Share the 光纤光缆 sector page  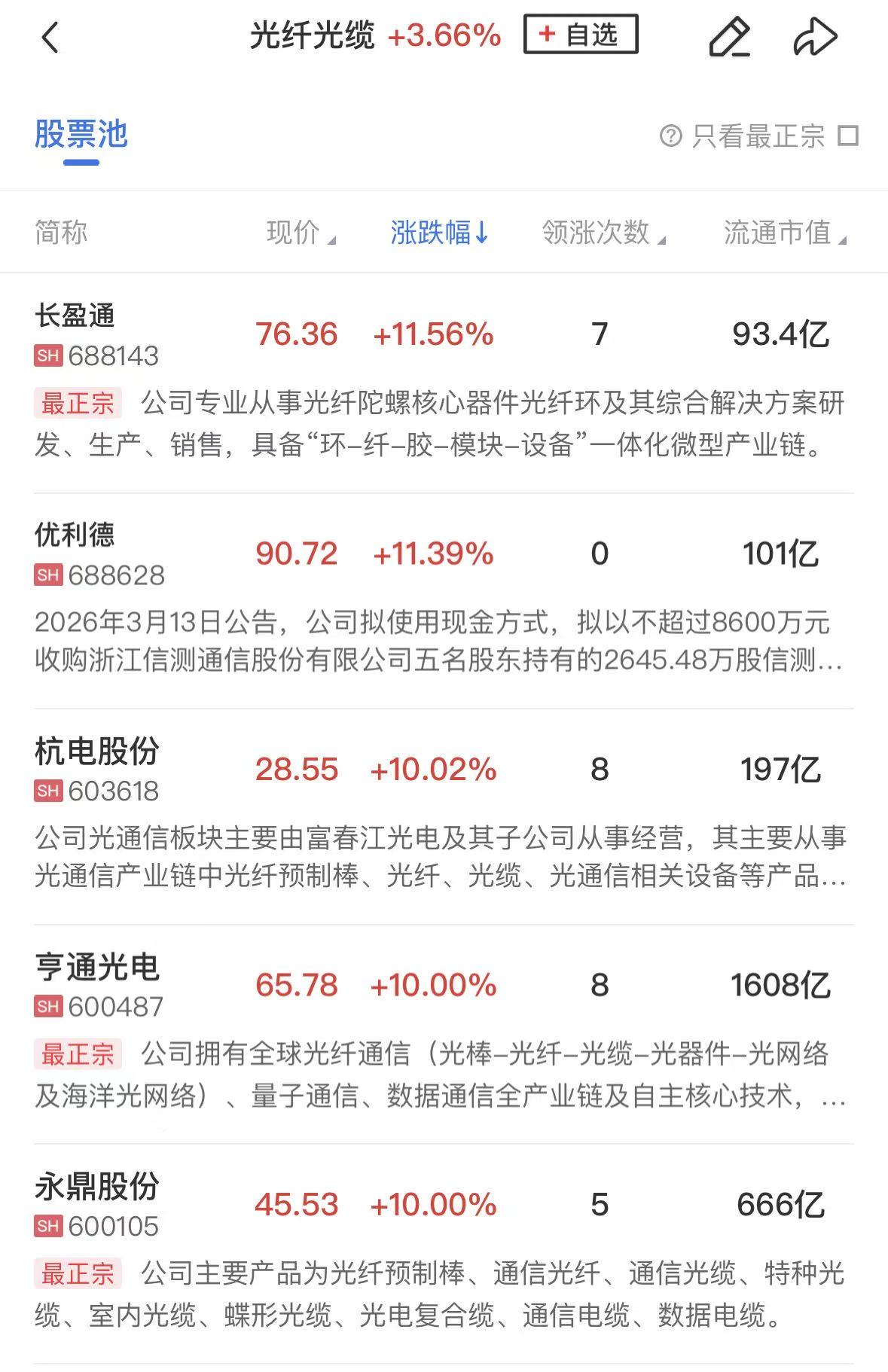815,37
